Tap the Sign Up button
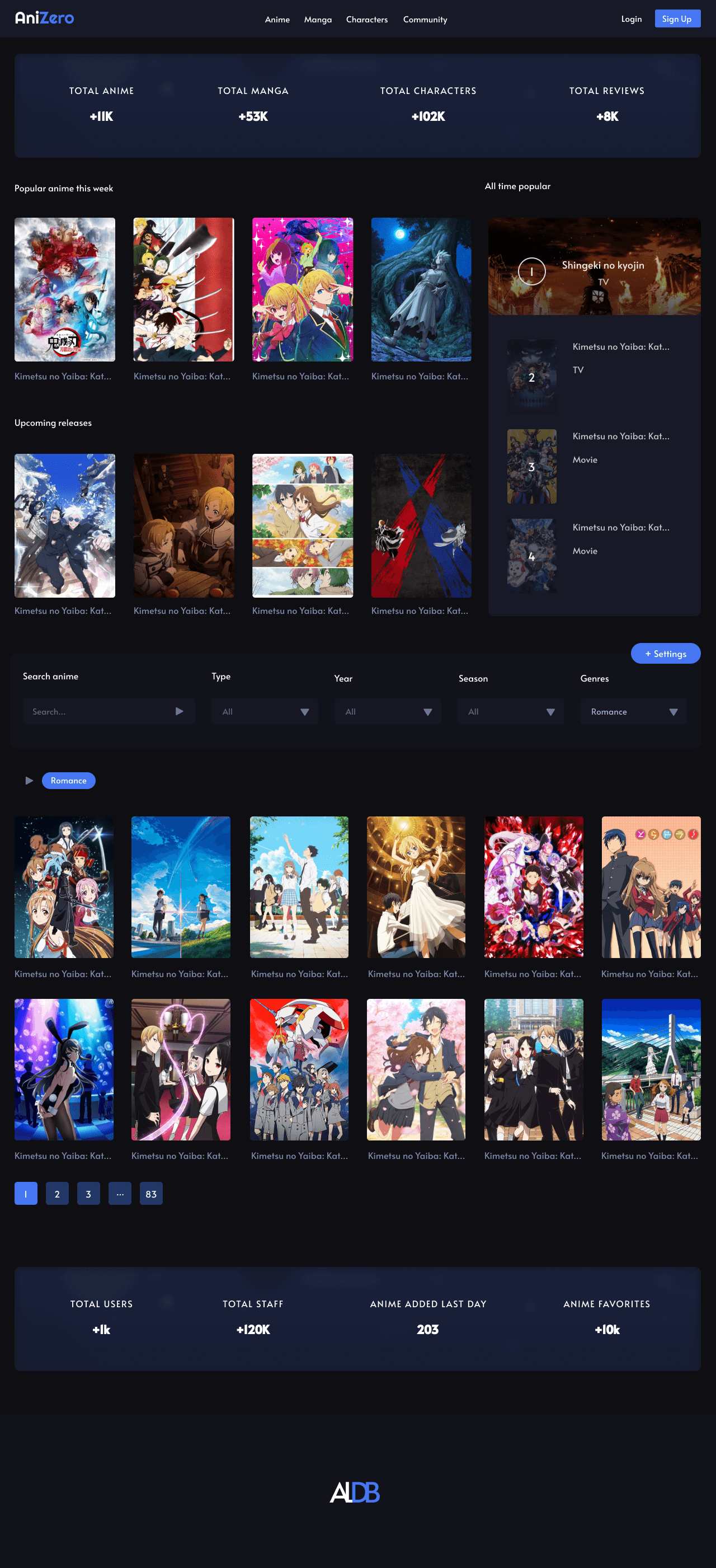Screen dimensions: 716x1568 [x=677, y=19]
